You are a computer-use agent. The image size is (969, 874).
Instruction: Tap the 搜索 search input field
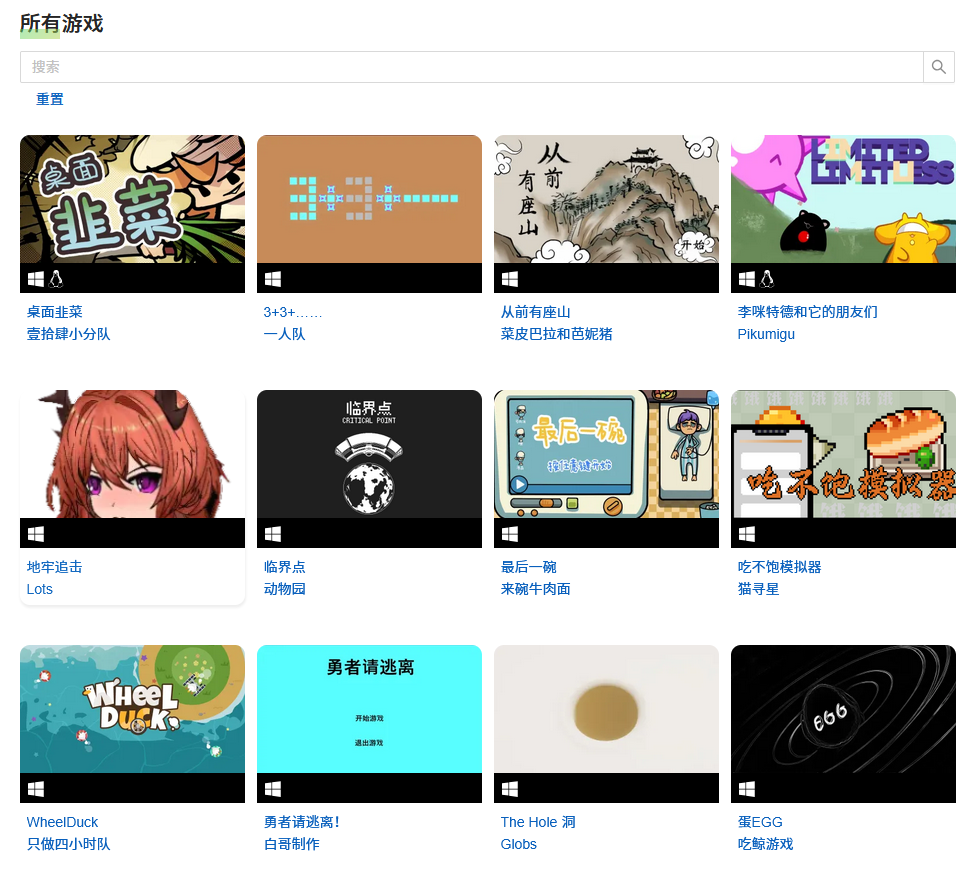(x=470, y=67)
